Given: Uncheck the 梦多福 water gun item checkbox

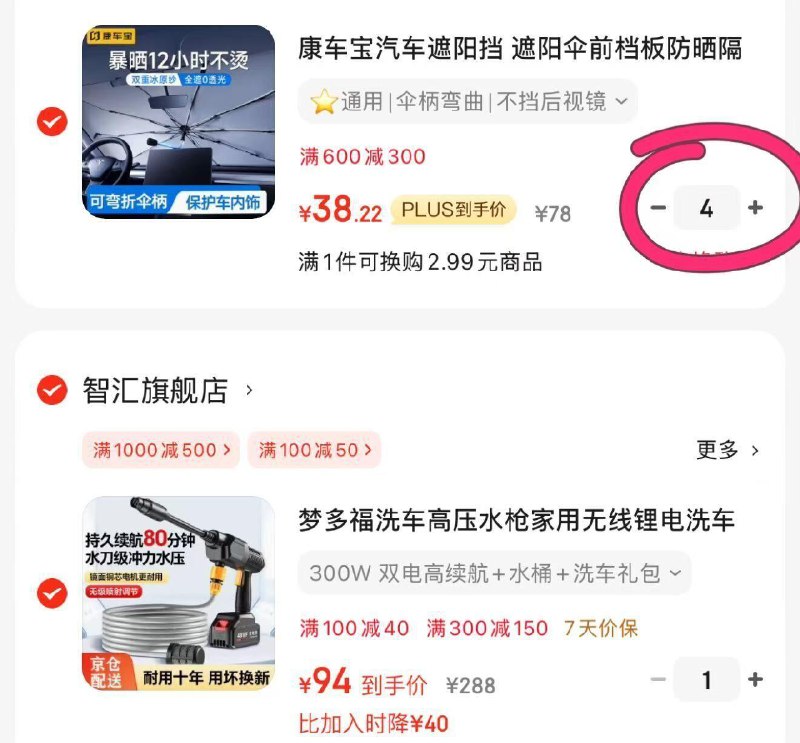Looking at the screenshot, I should [51, 594].
